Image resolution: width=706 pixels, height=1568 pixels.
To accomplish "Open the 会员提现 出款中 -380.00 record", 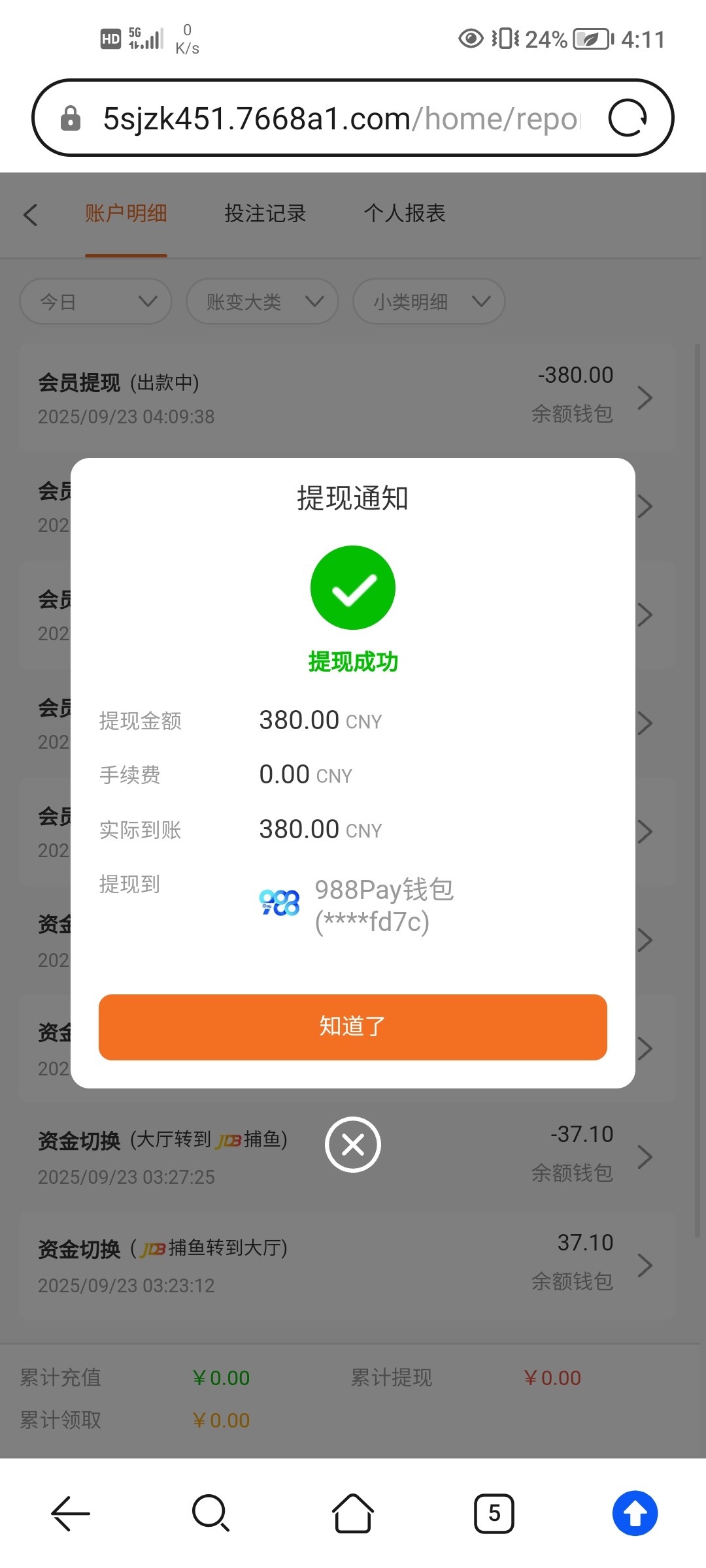I will [346, 397].
